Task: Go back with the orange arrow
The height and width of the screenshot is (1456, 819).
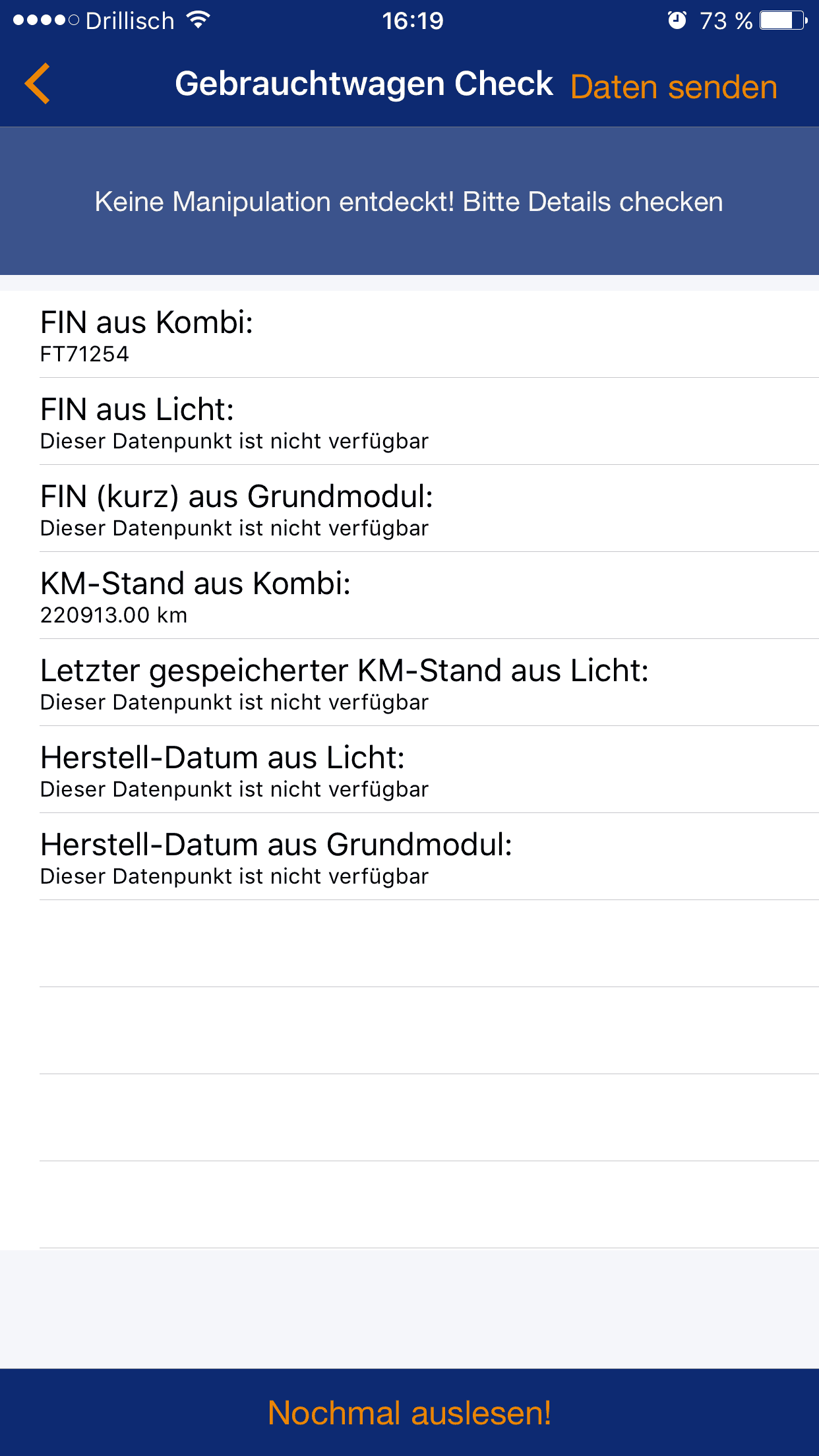Action: coord(38,84)
